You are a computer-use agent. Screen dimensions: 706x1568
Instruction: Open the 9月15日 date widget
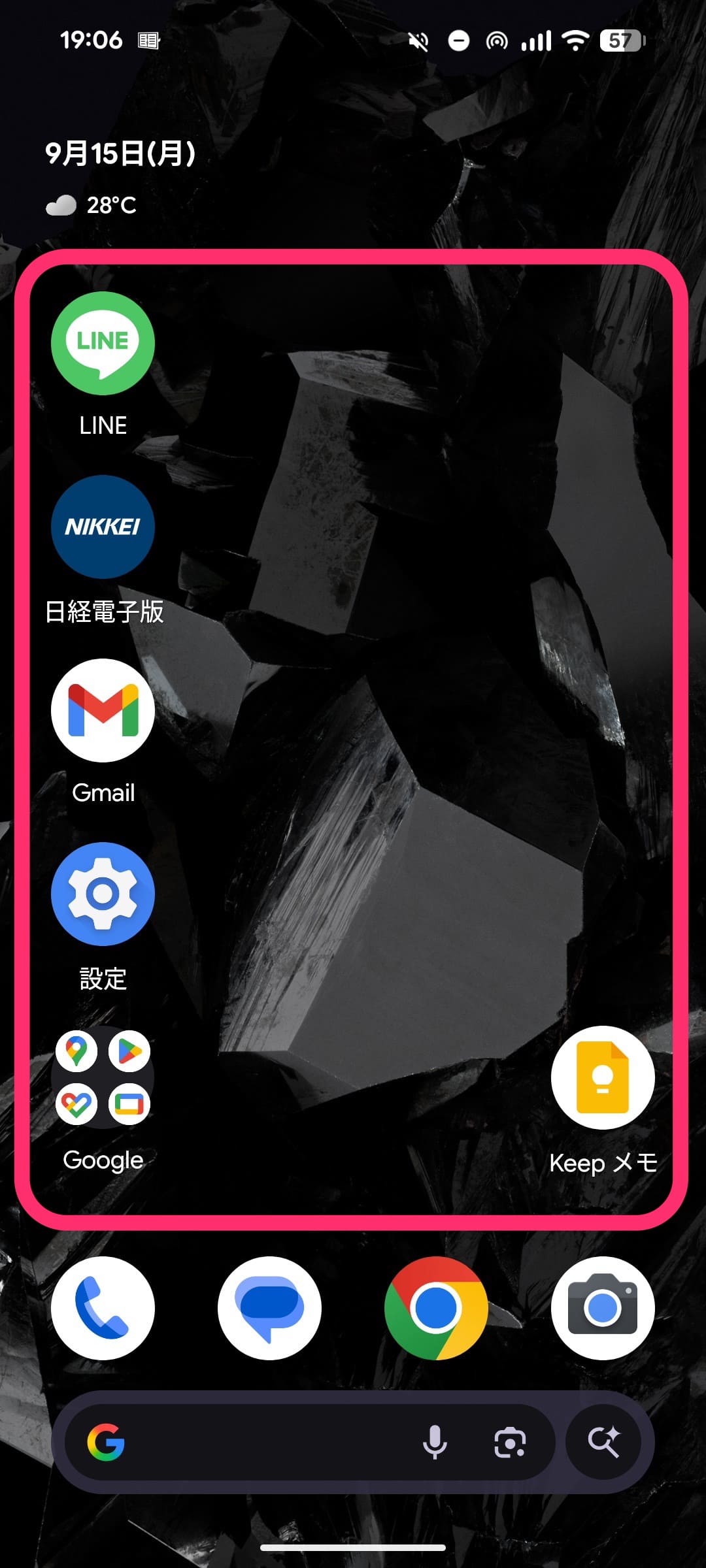tap(121, 154)
